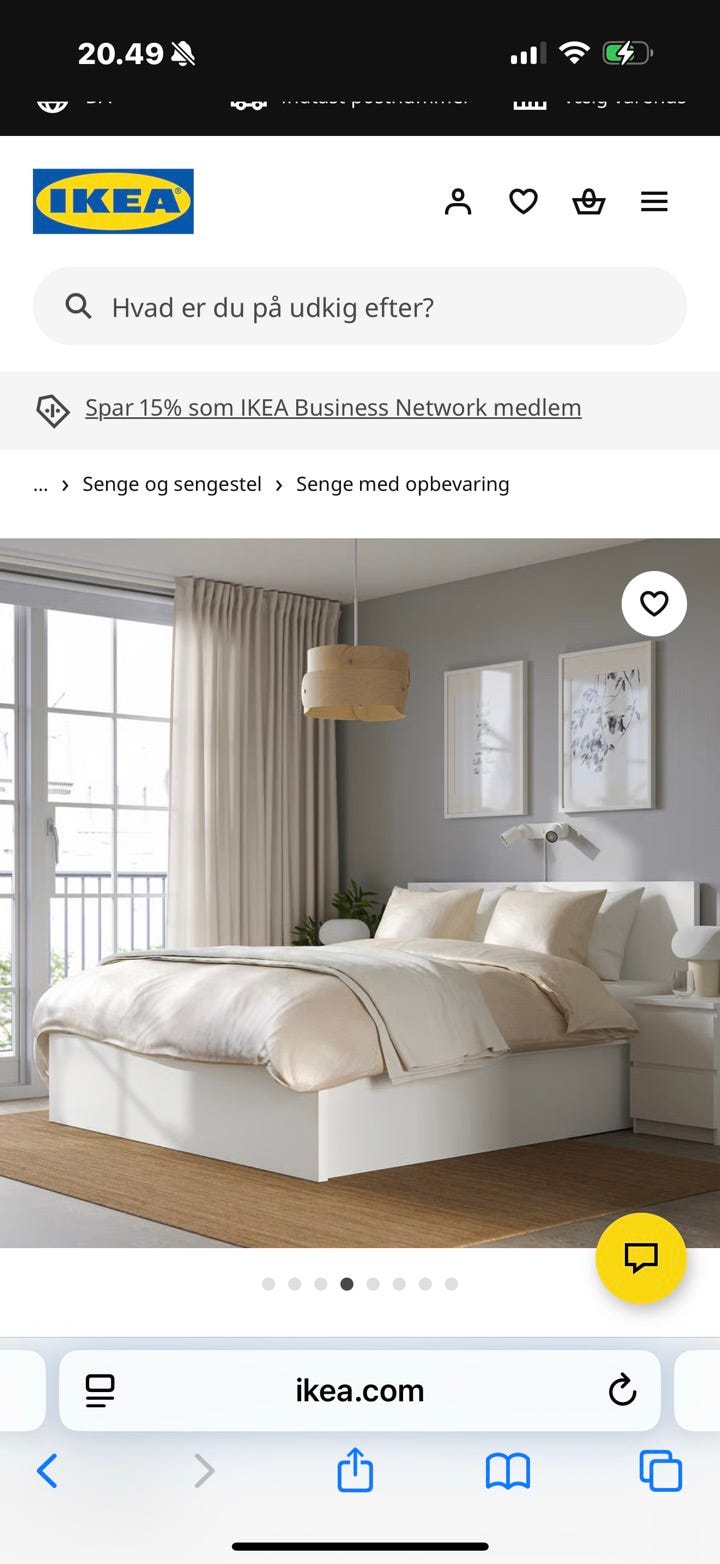Open the favorites list heart icon
The height and width of the screenshot is (1564, 720).
523,201
